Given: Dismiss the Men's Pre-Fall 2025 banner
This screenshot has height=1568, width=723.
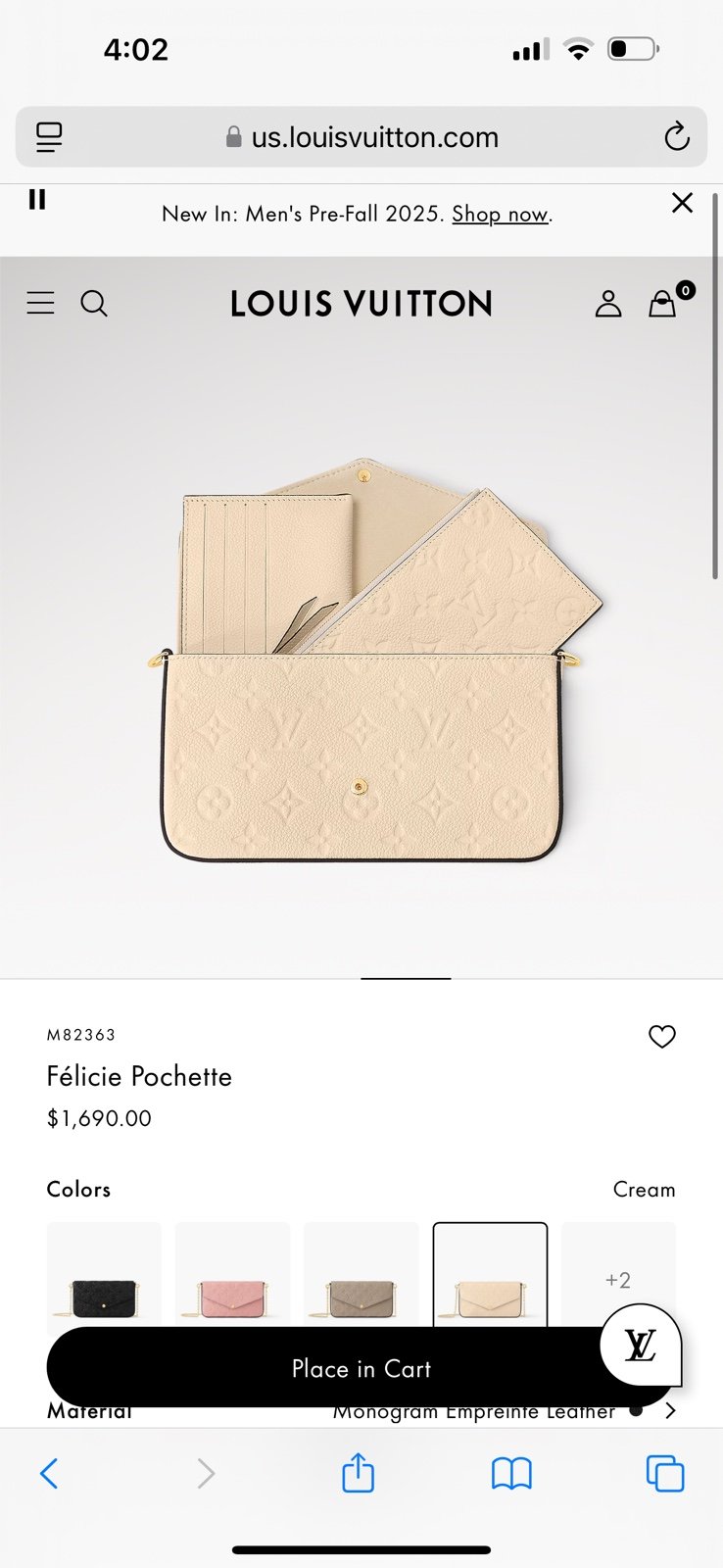Looking at the screenshot, I should 682,203.
